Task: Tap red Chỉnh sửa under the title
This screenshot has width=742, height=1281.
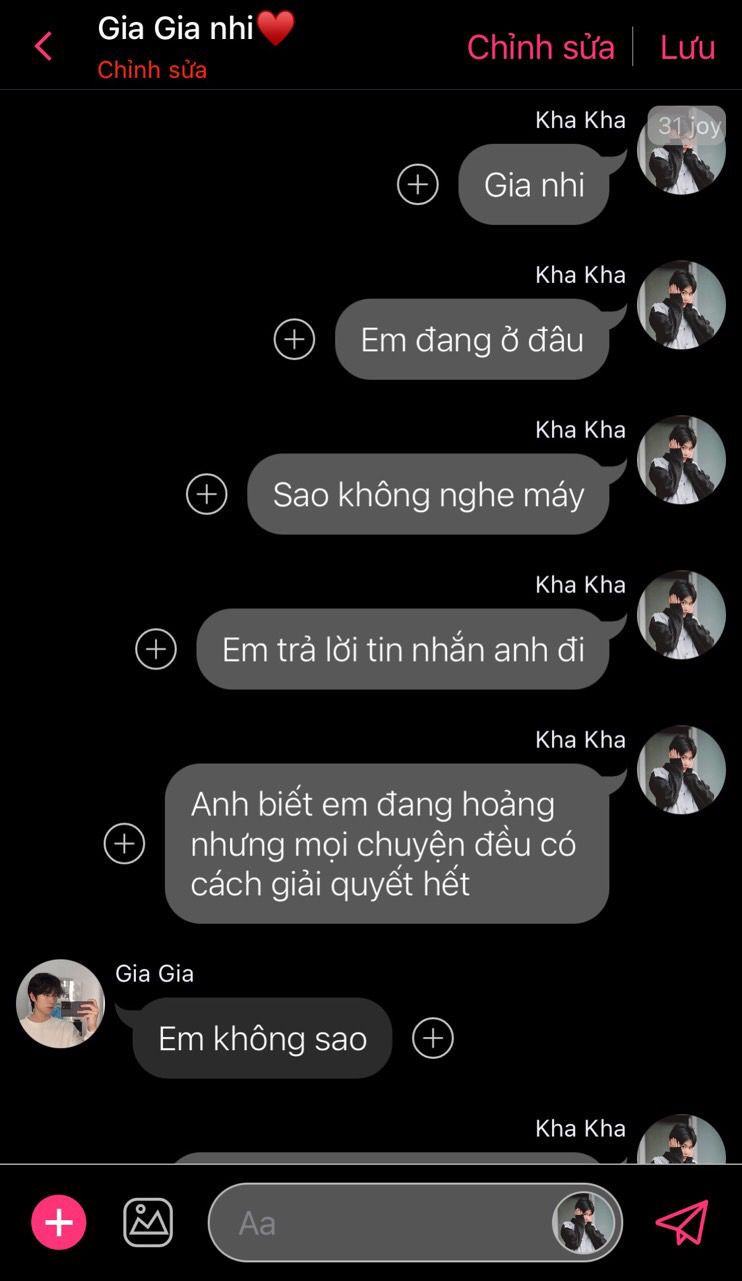Action: pos(152,71)
